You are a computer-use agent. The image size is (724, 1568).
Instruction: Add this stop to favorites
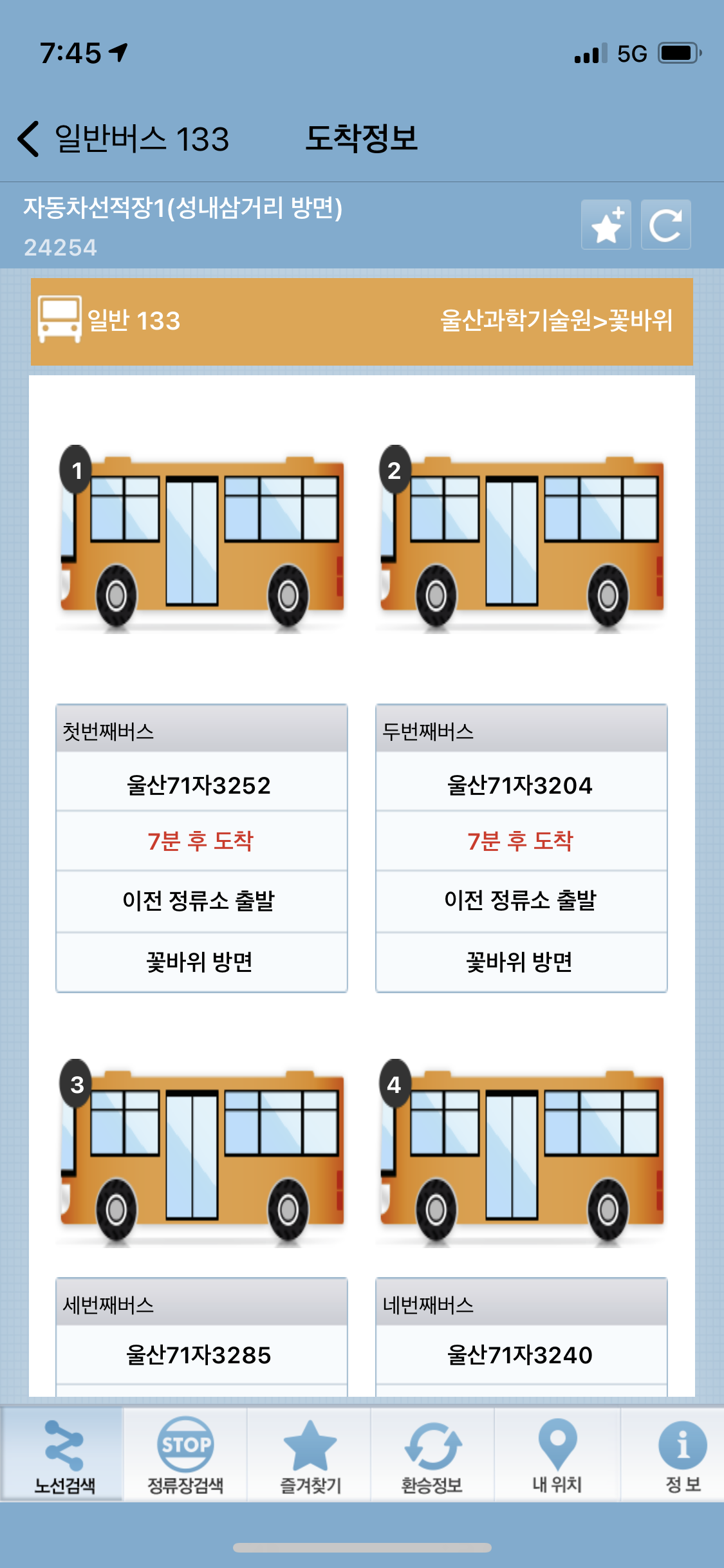[x=606, y=225]
